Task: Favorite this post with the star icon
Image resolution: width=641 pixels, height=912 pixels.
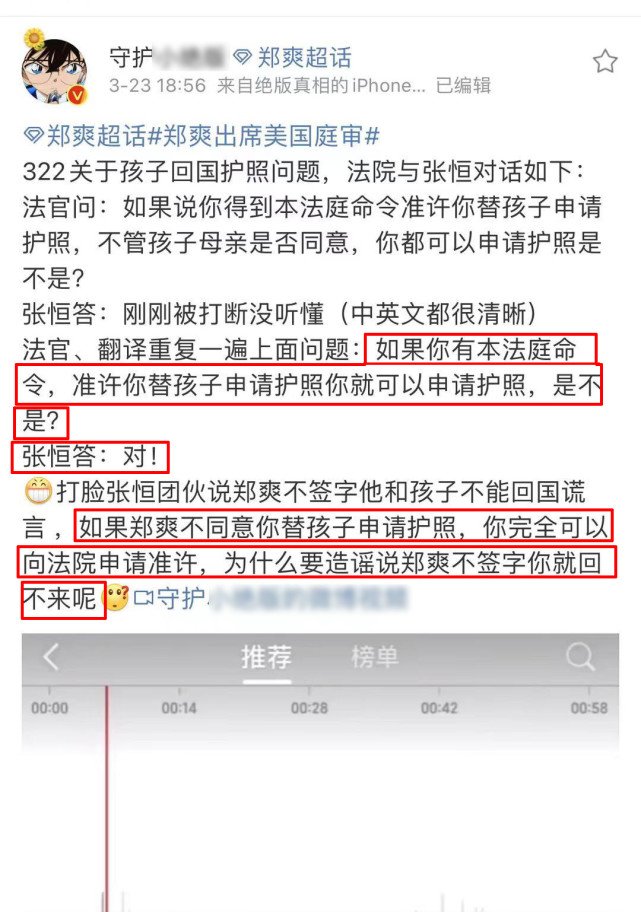Action: (605, 62)
